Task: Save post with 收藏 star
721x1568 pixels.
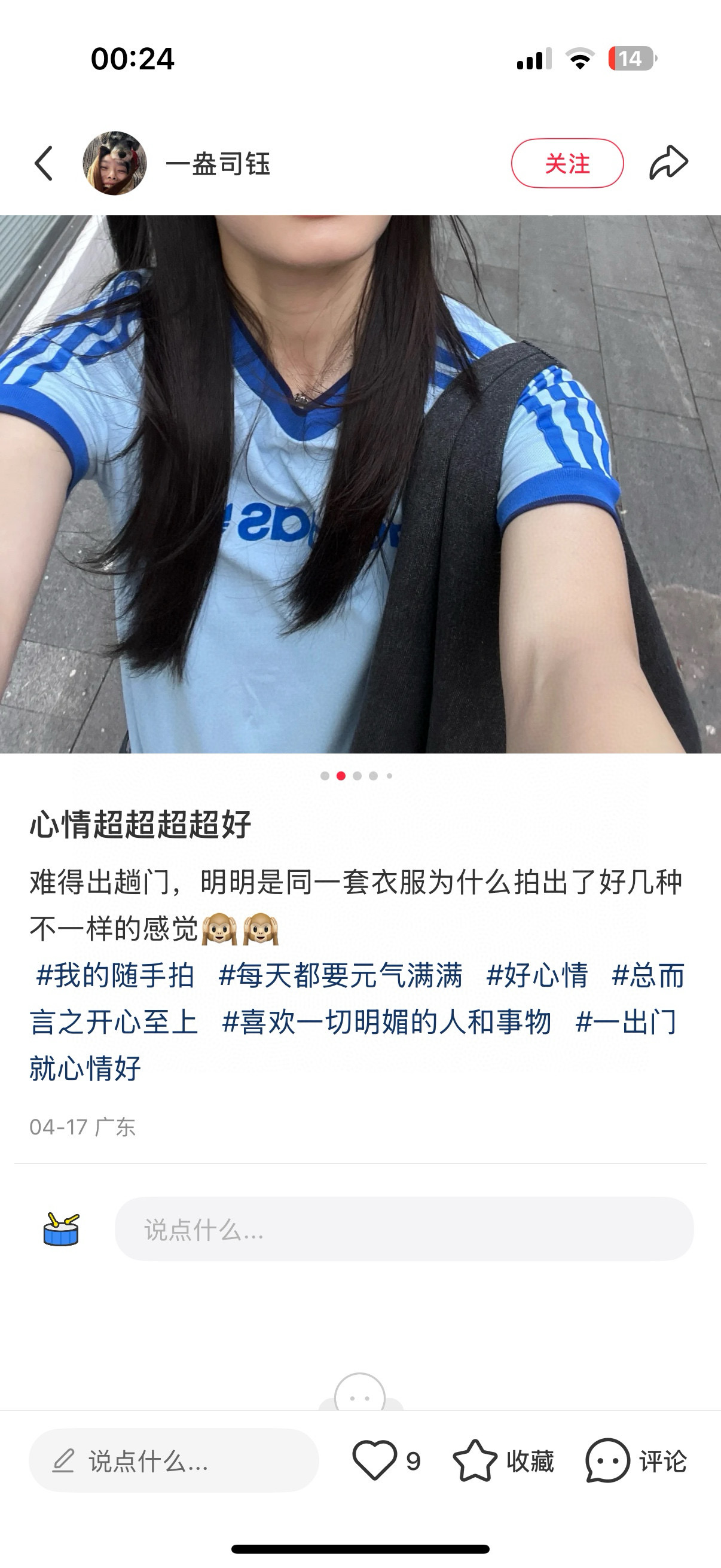Action: [503, 1460]
